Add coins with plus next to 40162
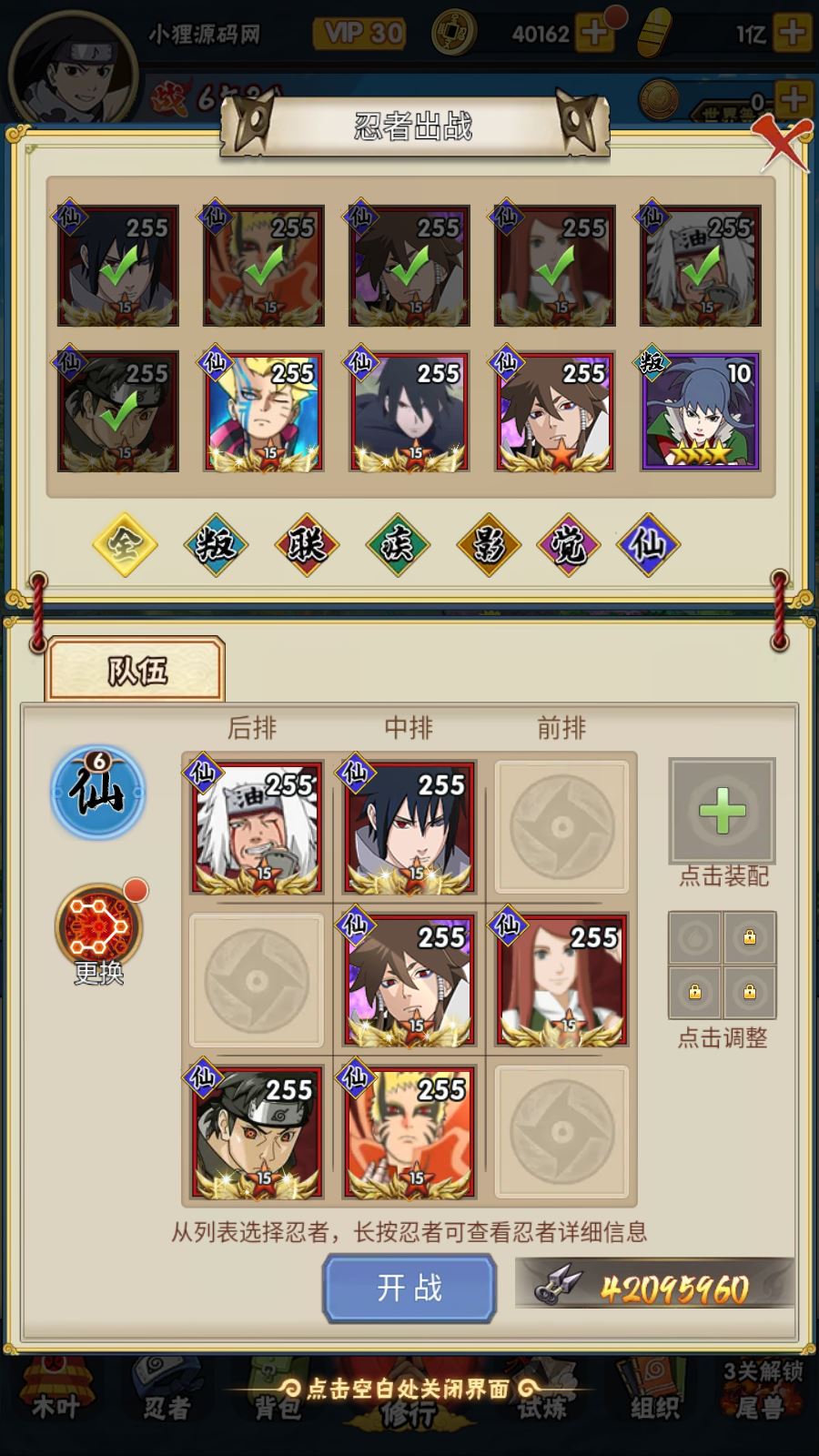The height and width of the screenshot is (1456, 819). 596,34
